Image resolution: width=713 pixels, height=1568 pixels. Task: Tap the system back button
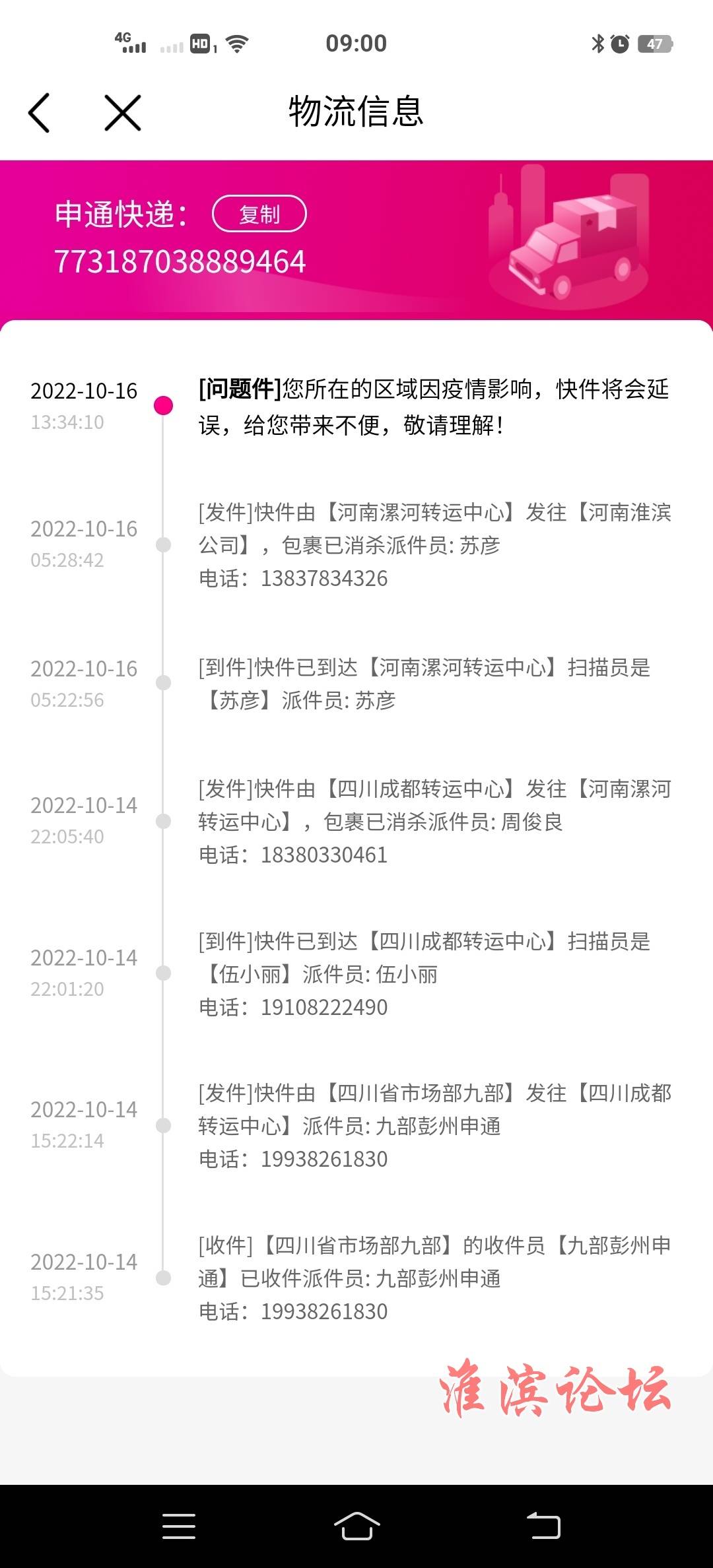point(543,1526)
